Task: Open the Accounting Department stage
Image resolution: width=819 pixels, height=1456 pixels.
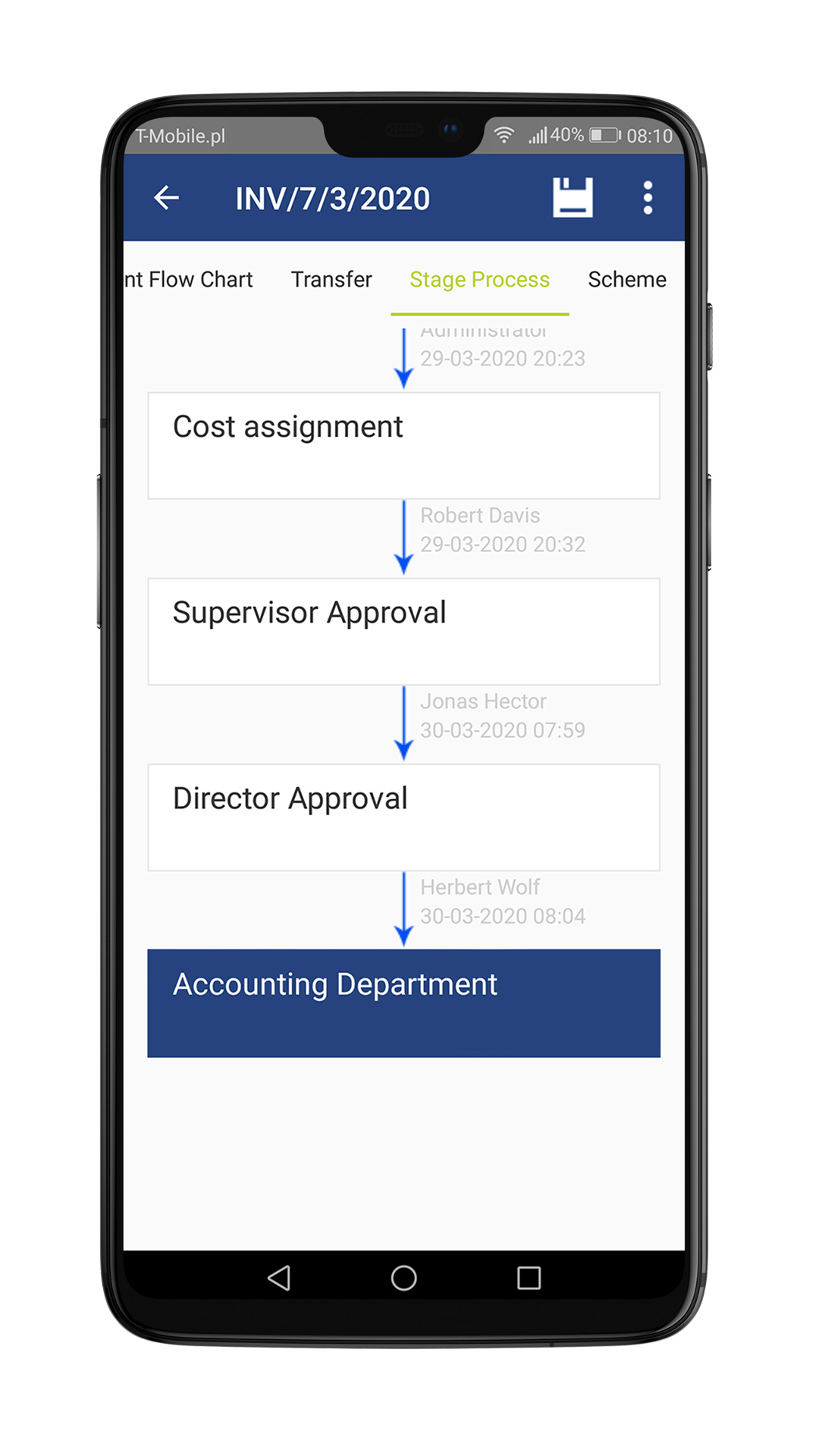Action: [x=403, y=1003]
